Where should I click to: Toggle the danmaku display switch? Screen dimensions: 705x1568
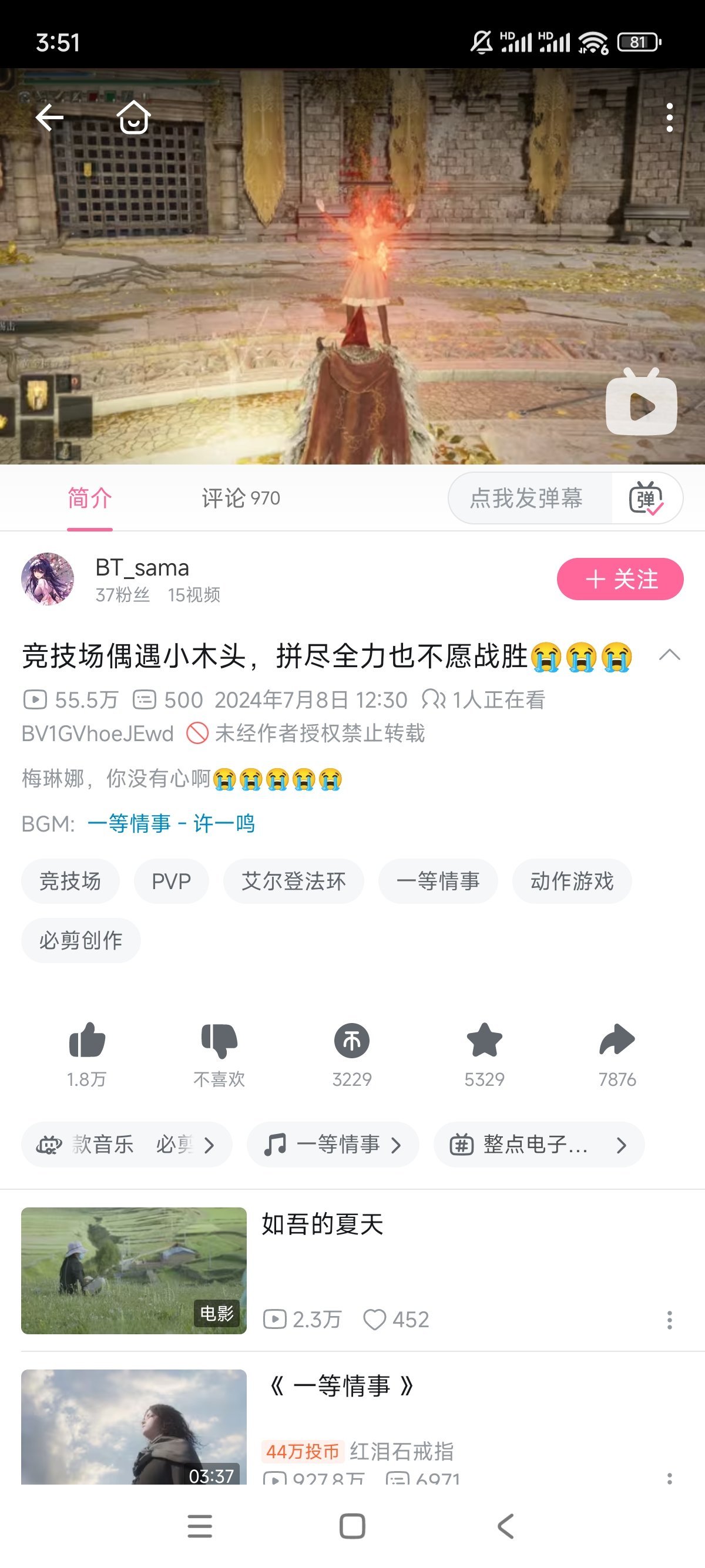click(646, 498)
